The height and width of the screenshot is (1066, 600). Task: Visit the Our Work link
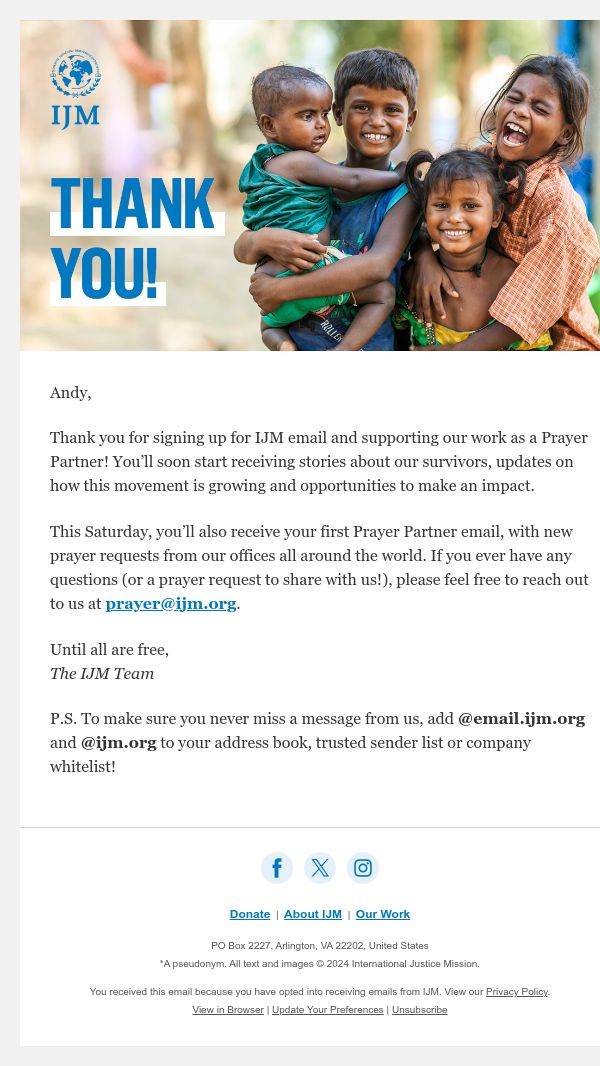pyautogui.click(x=383, y=914)
